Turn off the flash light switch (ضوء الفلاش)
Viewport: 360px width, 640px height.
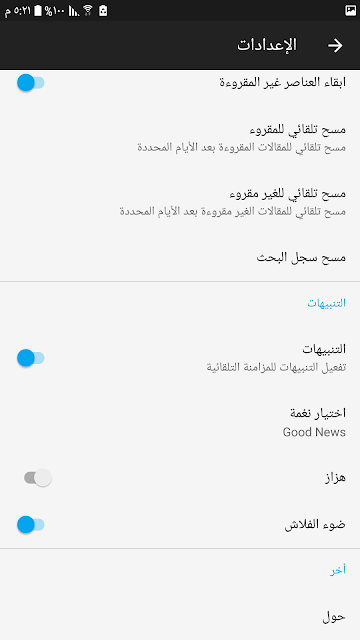(x=31, y=524)
